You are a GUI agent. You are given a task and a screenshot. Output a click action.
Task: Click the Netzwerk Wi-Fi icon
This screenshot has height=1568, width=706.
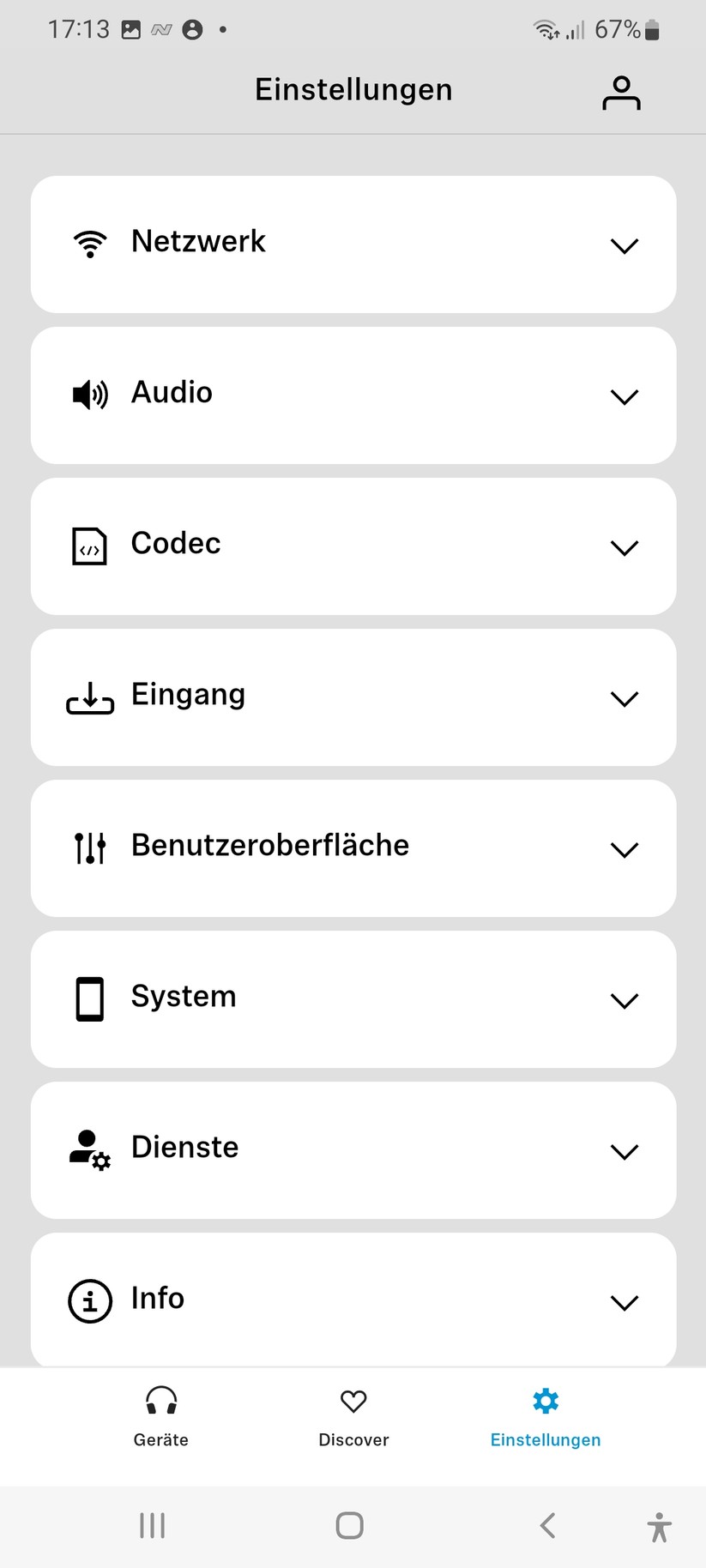(x=89, y=243)
